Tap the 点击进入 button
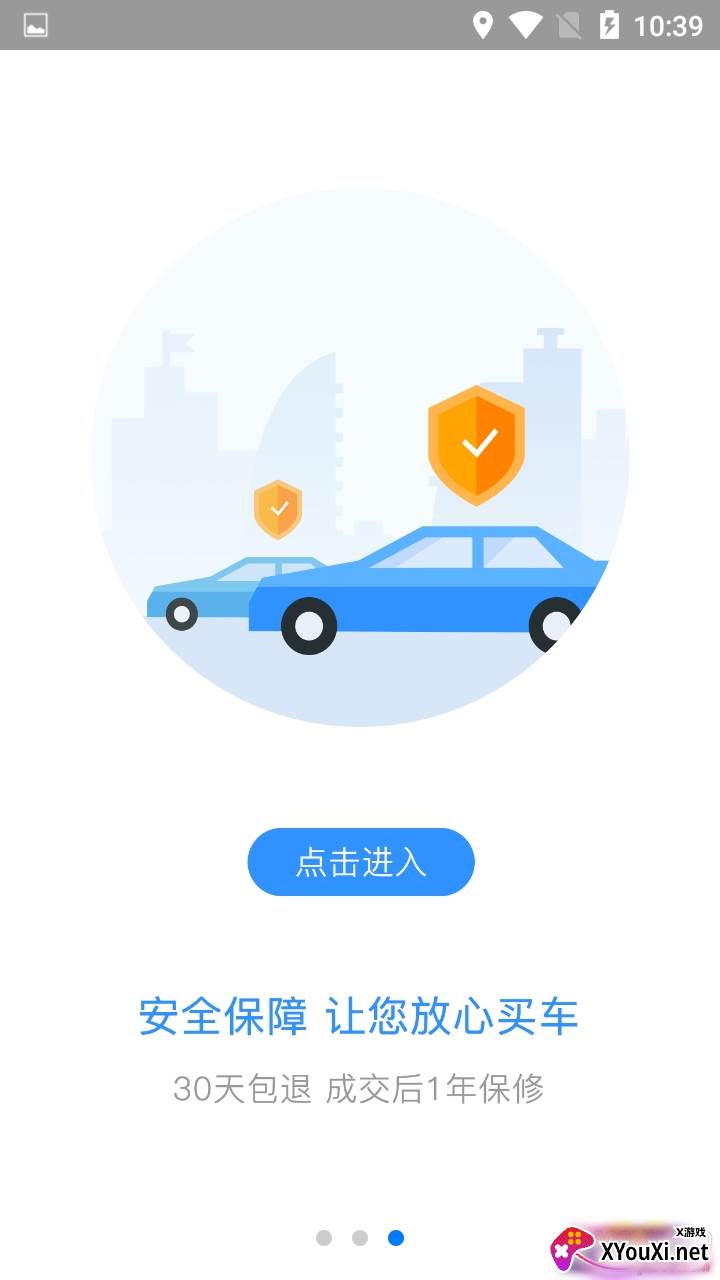The width and height of the screenshot is (720, 1280). 360,862
